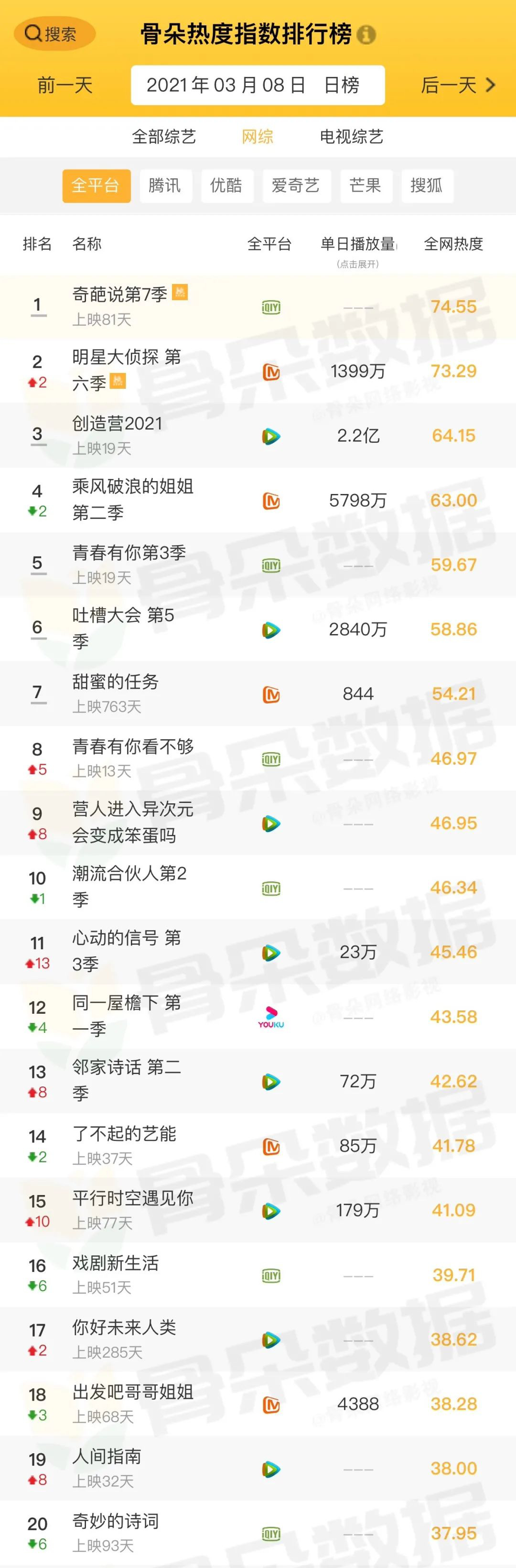
Task: Open 了不起的艺能 ranking entry
Action: pyautogui.click(x=124, y=1134)
